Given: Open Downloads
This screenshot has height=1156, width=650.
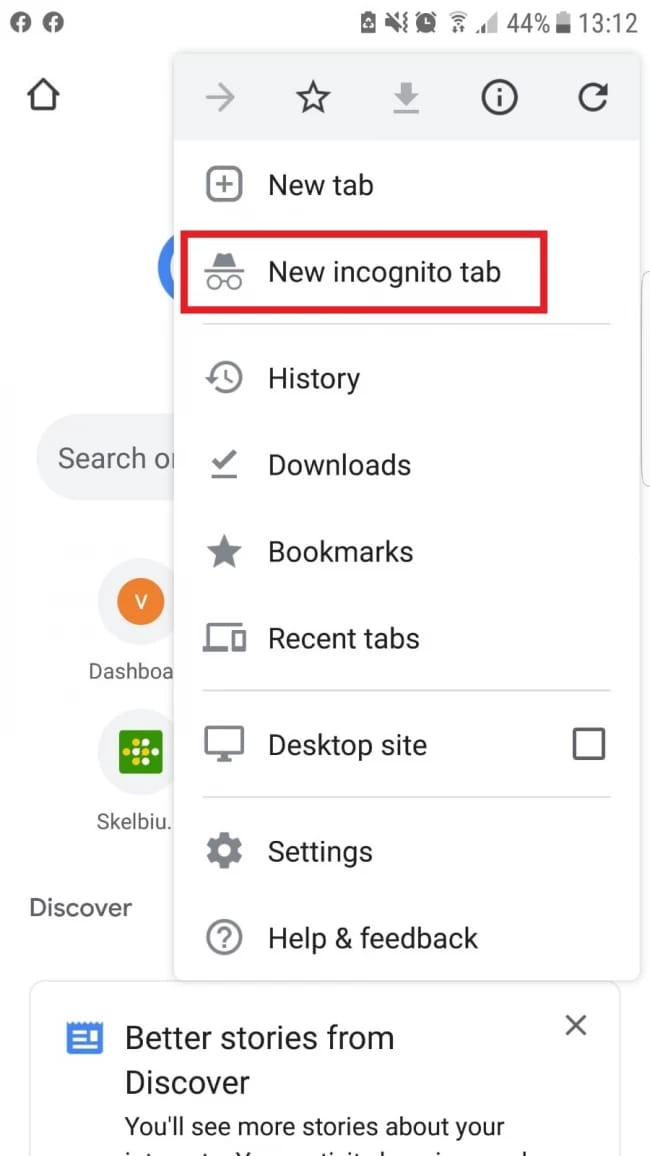Looking at the screenshot, I should [406, 465].
